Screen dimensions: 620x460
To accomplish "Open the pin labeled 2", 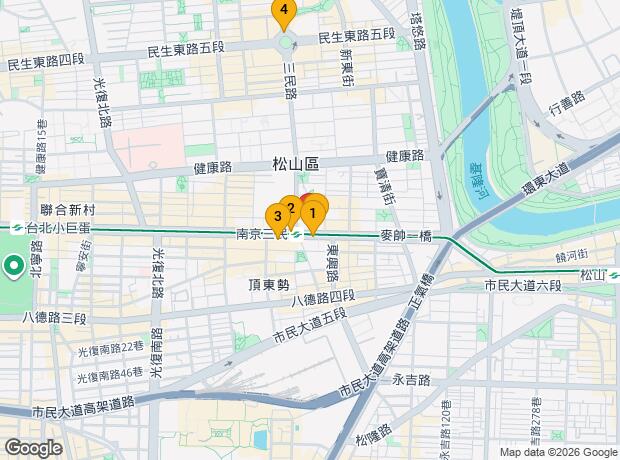I will click(x=291, y=208).
